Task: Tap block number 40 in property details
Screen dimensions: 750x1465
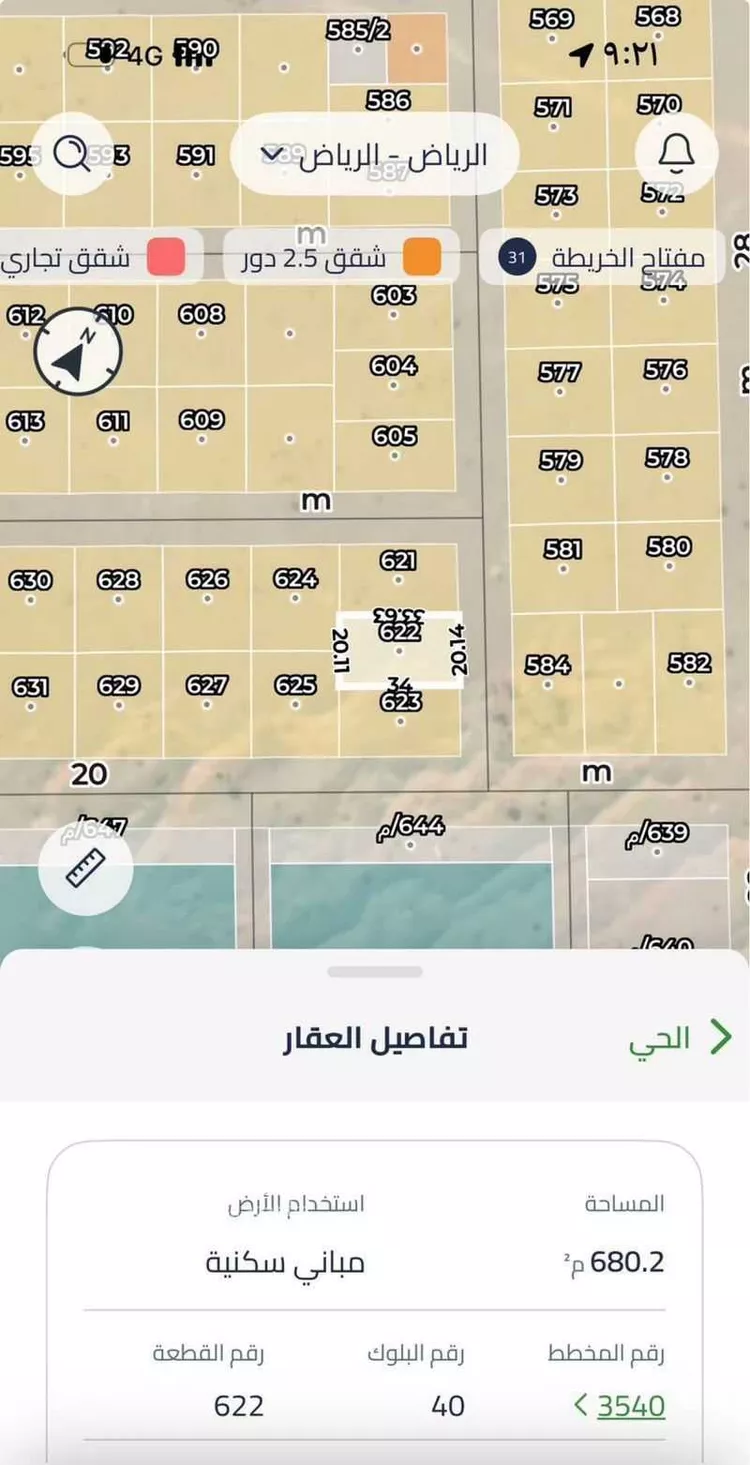Action: point(447,1405)
